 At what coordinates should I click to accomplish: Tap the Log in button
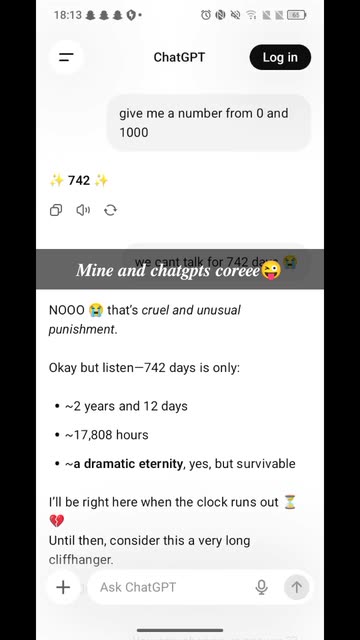tap(280, 57)
